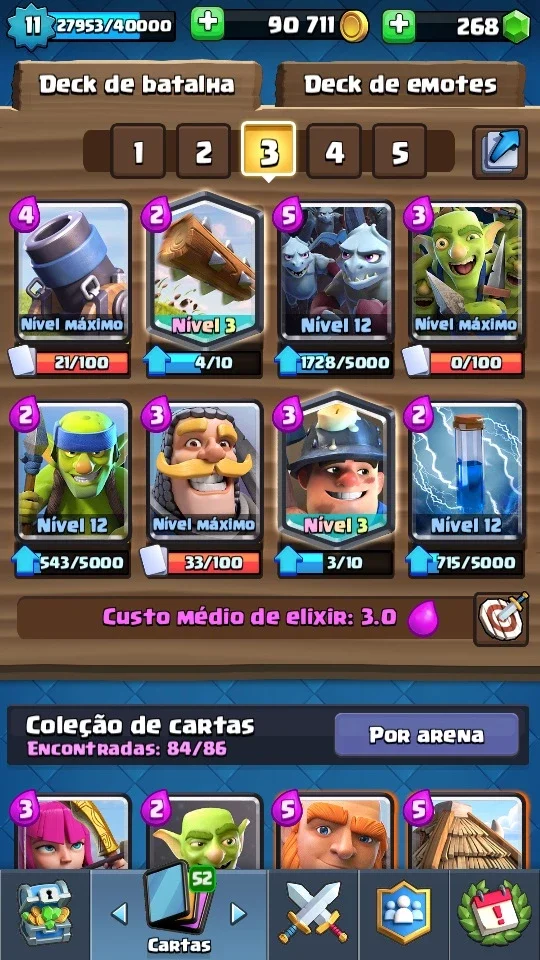The image size is (540, 960).
Task: Select deck slot 5
Action: click(x=399, y=151)
